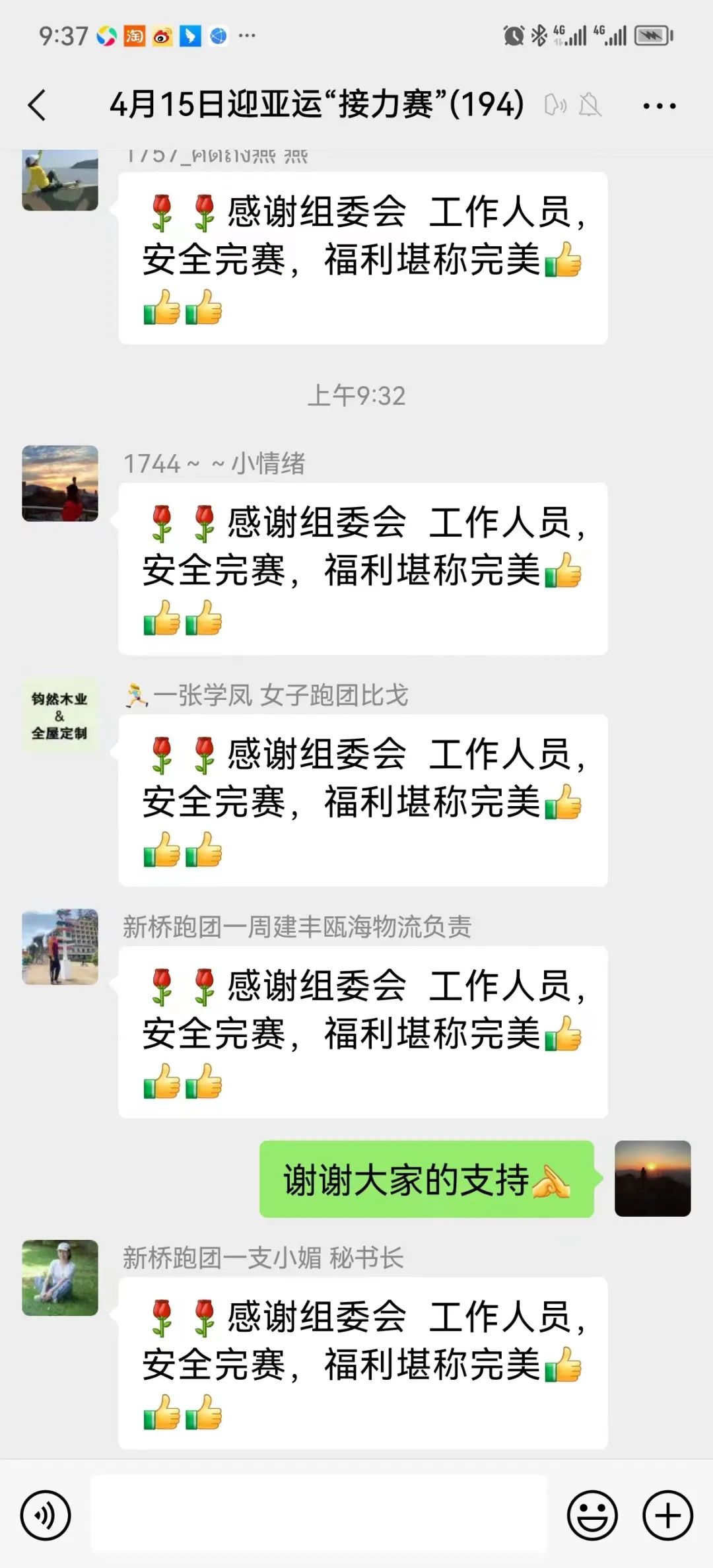Tap the topmost sender's avatar
The width and height of the screenshot is (713, 1568).
click(x=60, y=180)
